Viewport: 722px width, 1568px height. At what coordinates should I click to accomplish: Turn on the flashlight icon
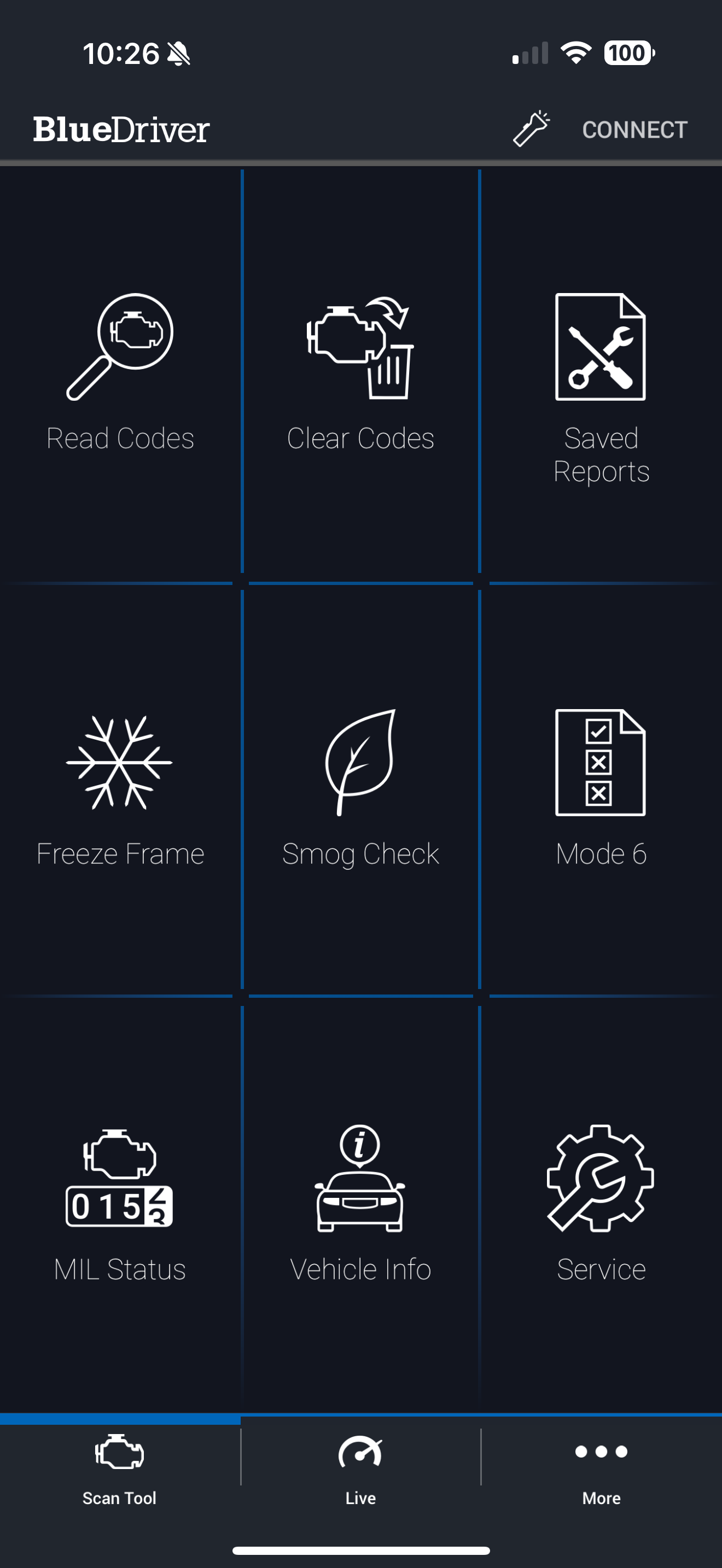coord(531,129)
